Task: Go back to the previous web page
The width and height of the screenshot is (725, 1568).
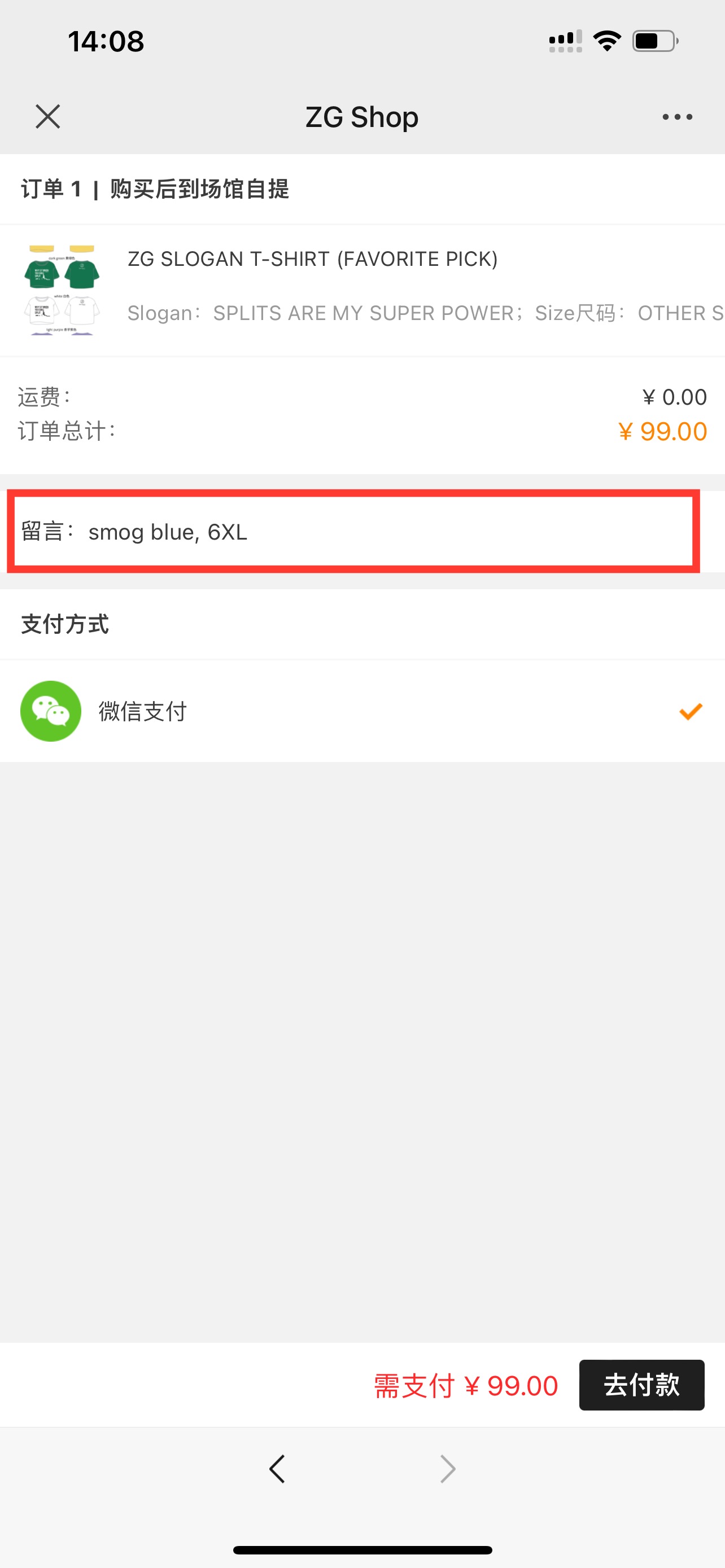Action: tap(277, 1469)
